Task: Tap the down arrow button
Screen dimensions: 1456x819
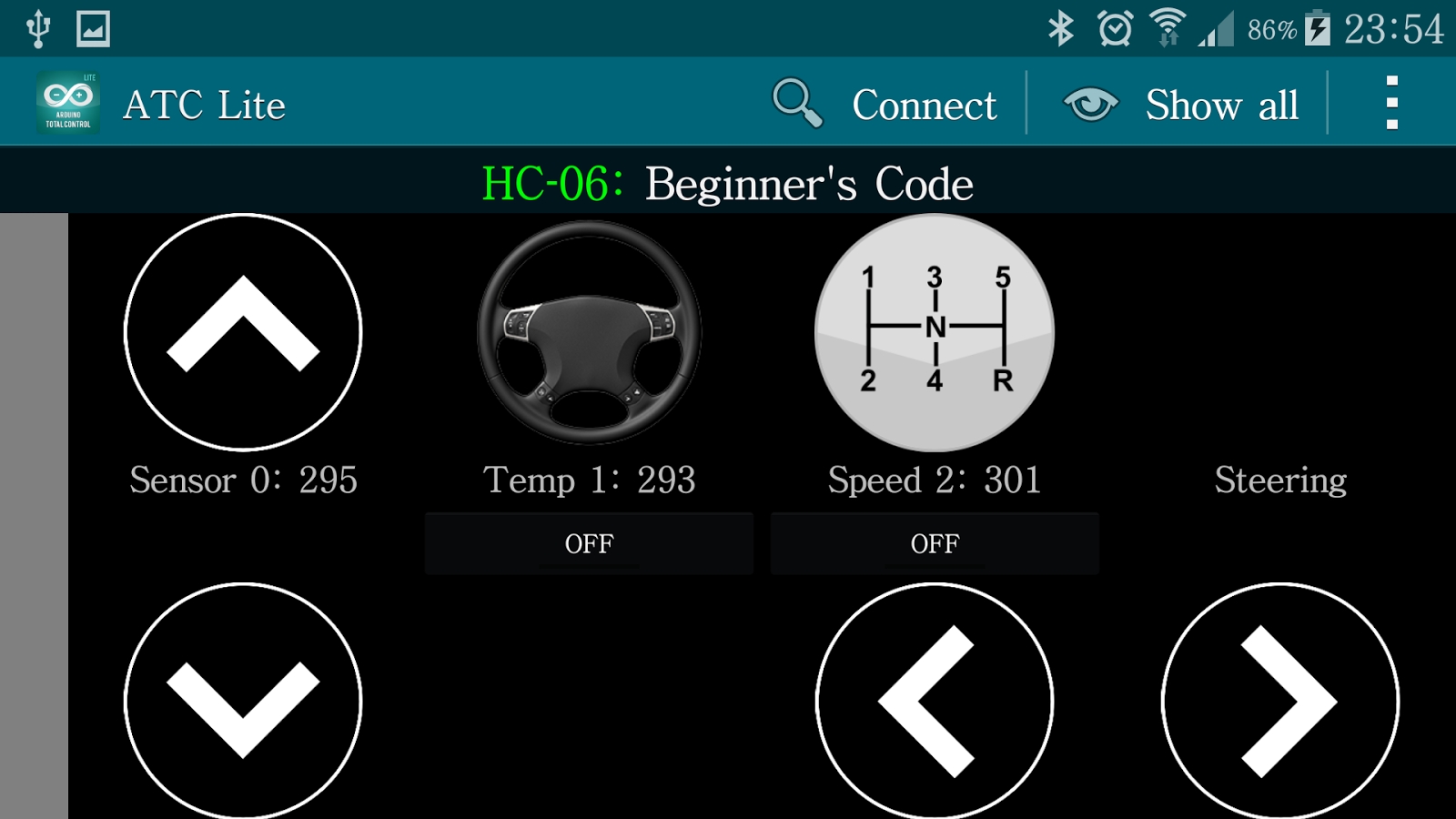Action: coord(243,702)
